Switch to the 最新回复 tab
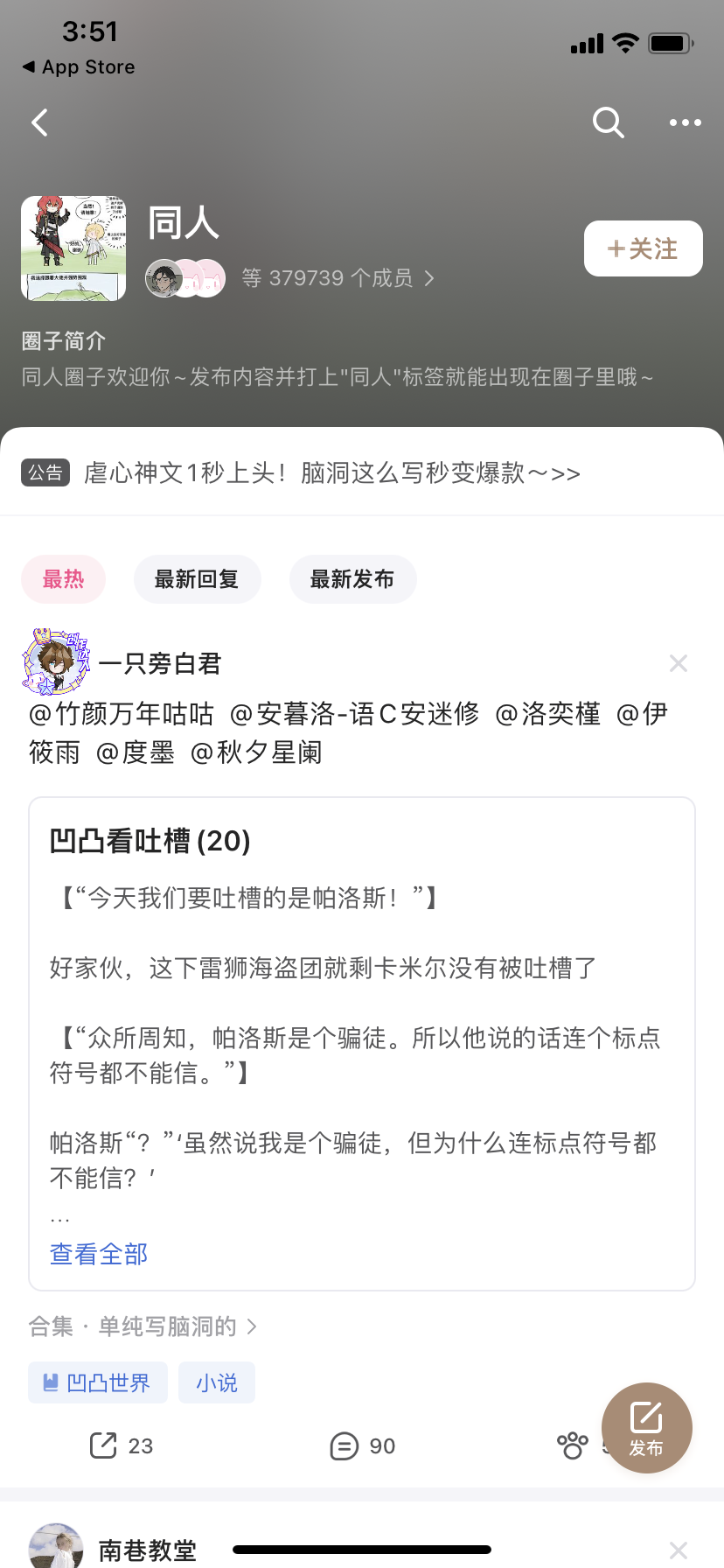Image resolution: width=724 pixels, height=1568 pixels. (x=197, y=579)
